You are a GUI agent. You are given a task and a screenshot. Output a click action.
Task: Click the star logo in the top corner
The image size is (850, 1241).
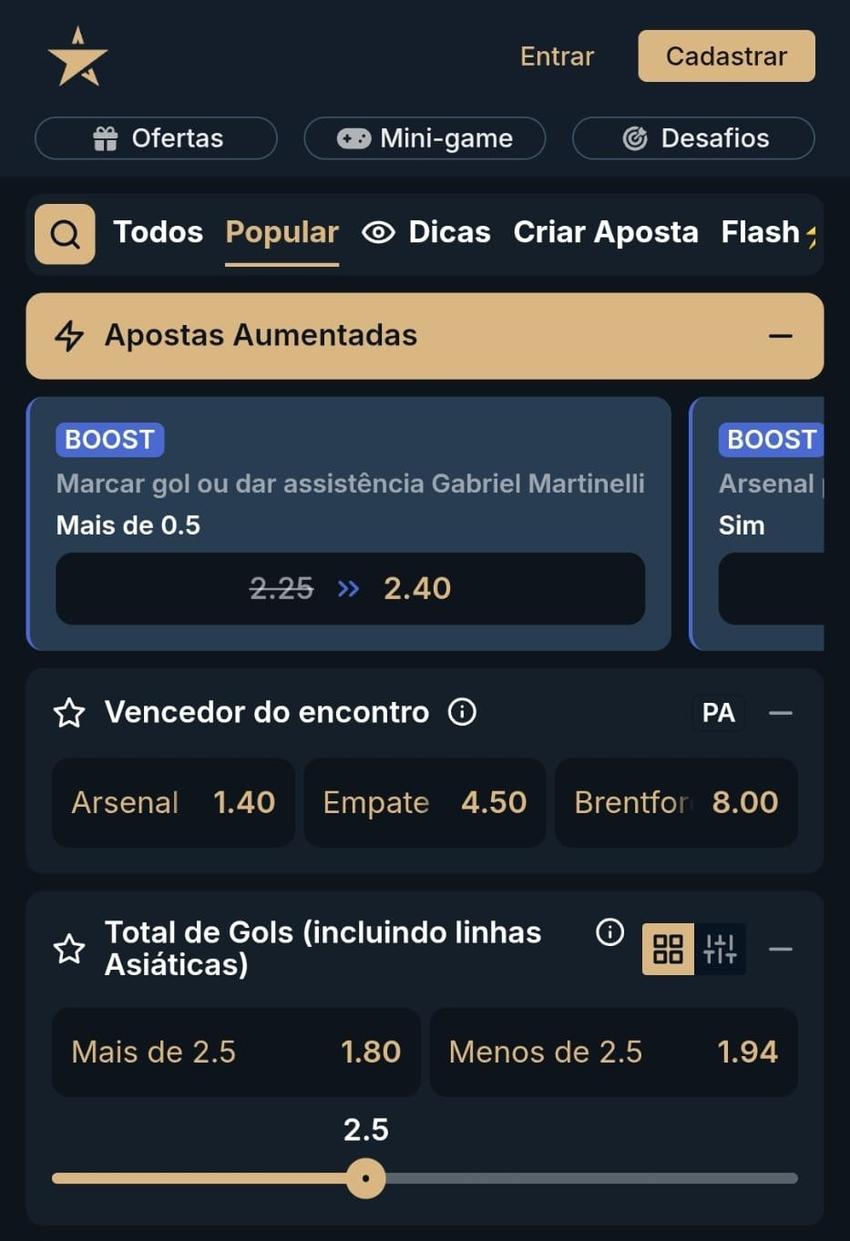[79, 55]
